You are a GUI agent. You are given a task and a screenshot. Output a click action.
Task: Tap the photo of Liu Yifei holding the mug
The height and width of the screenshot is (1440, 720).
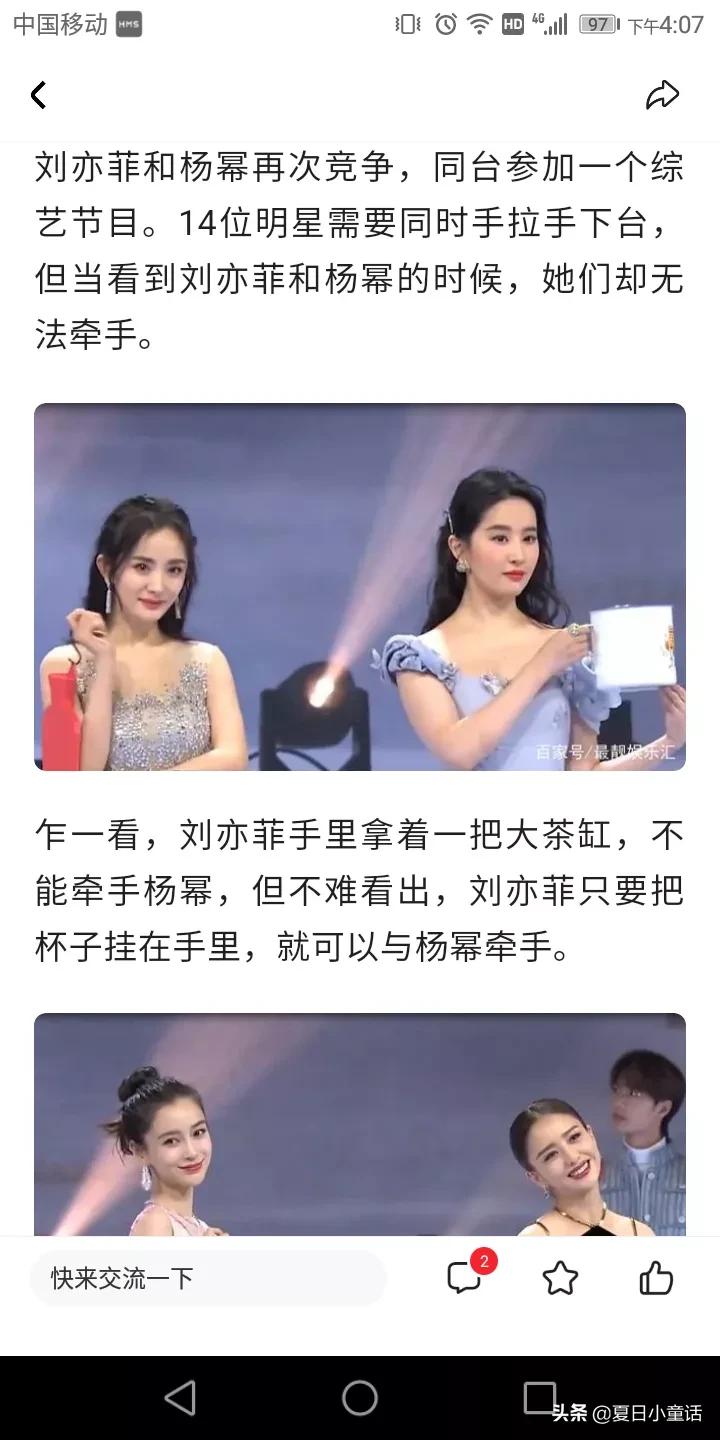point(360,587)
